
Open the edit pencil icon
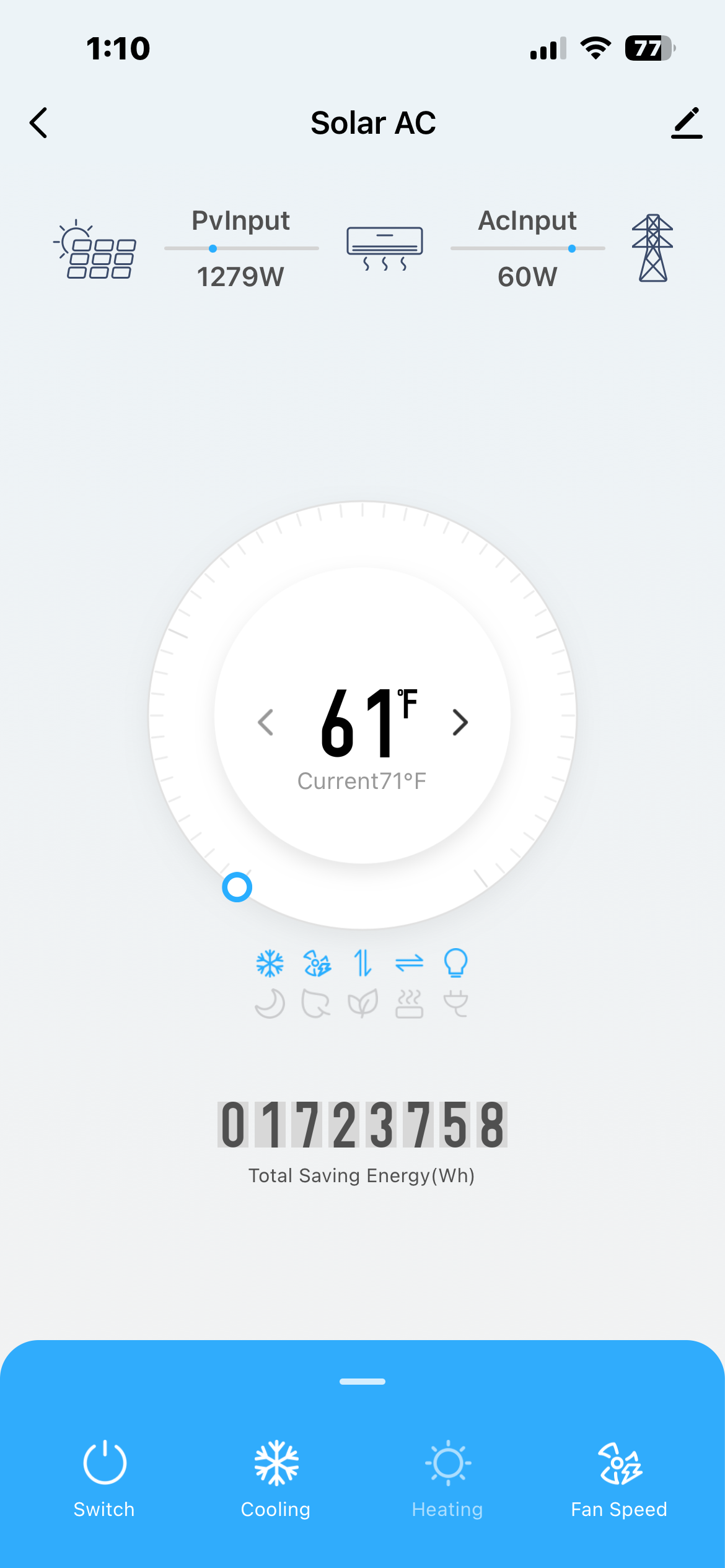[x=687, y=123]
